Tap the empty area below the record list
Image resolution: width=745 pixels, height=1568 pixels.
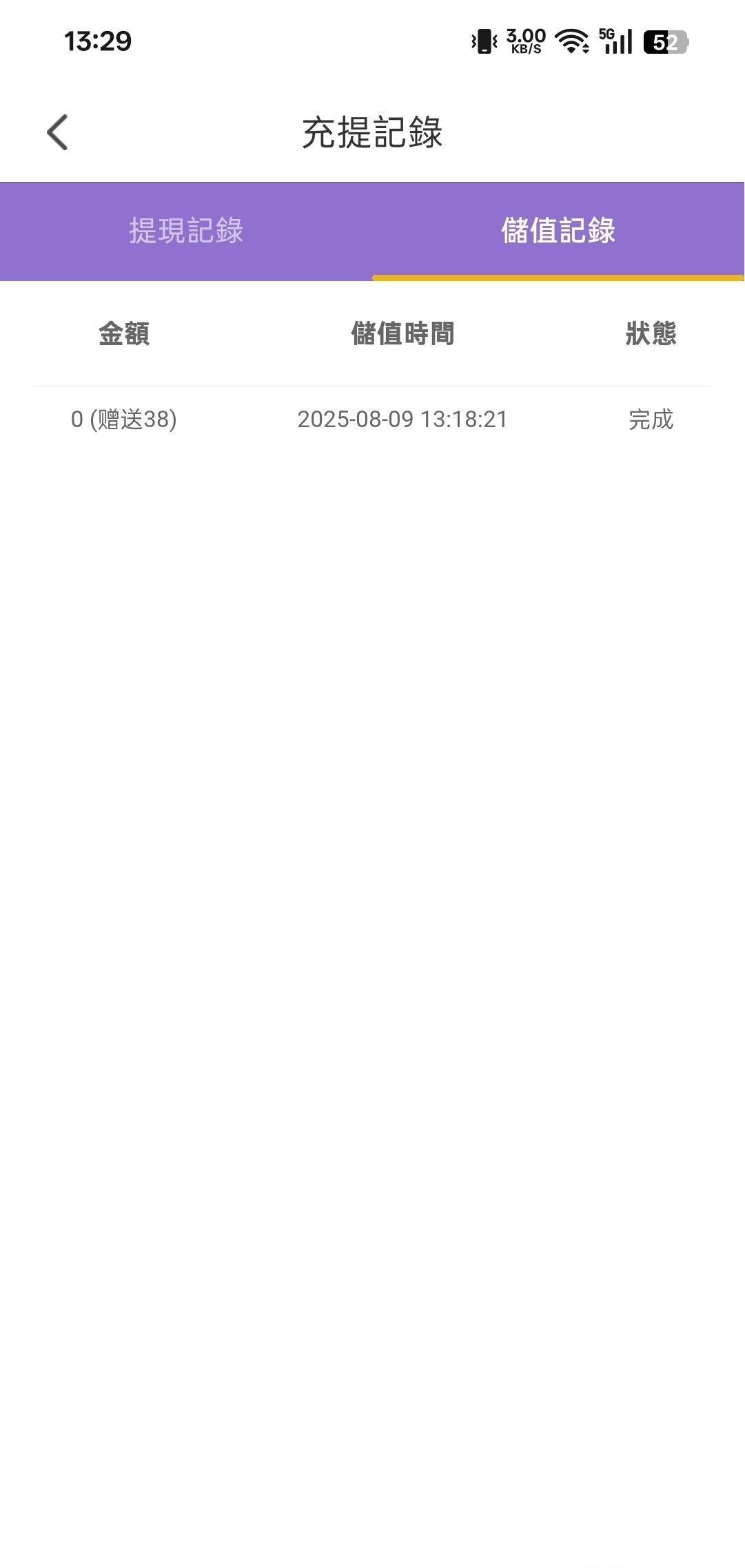(372, 827)
